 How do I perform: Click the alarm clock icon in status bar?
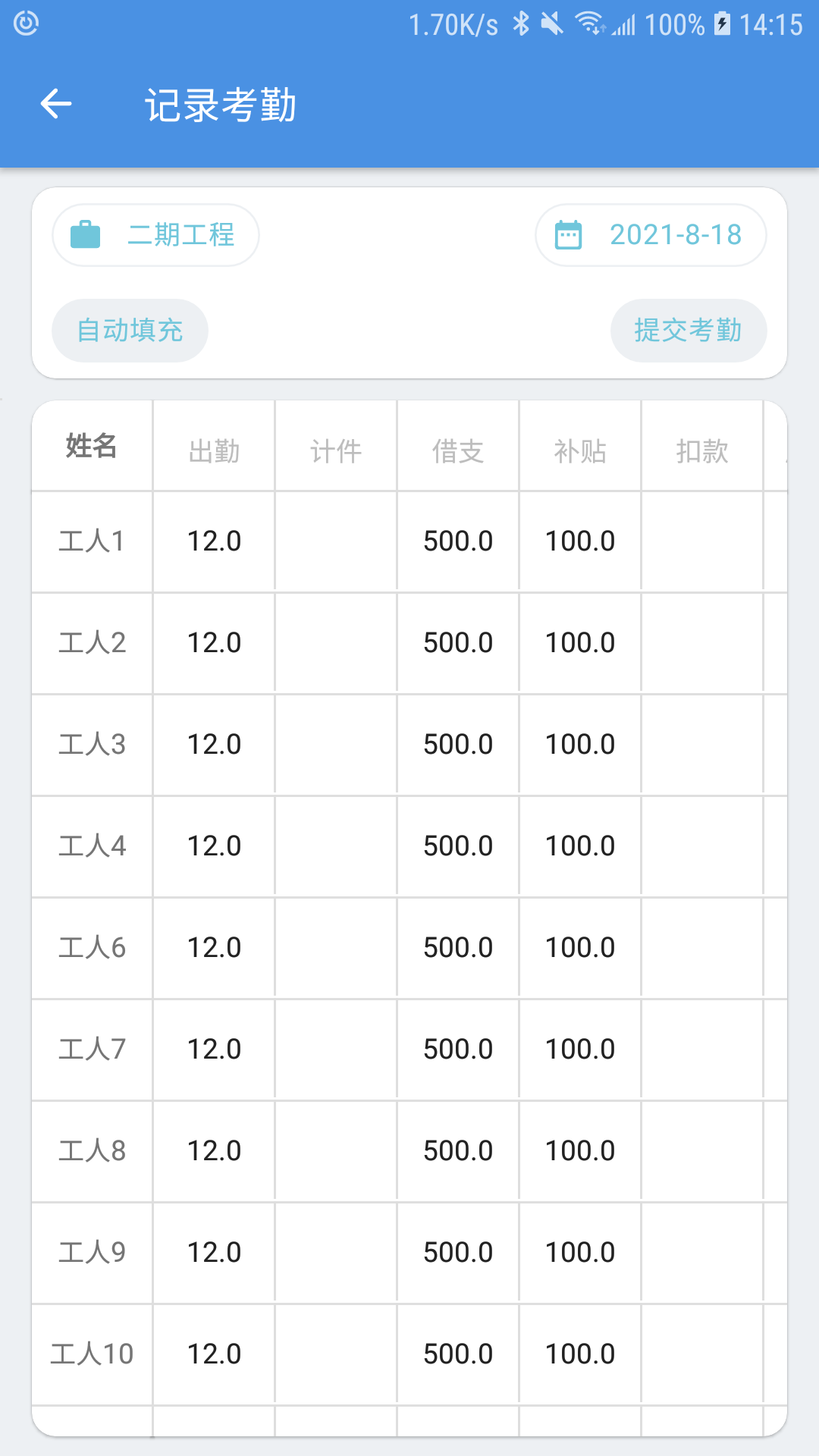click(x=25, y=23)
